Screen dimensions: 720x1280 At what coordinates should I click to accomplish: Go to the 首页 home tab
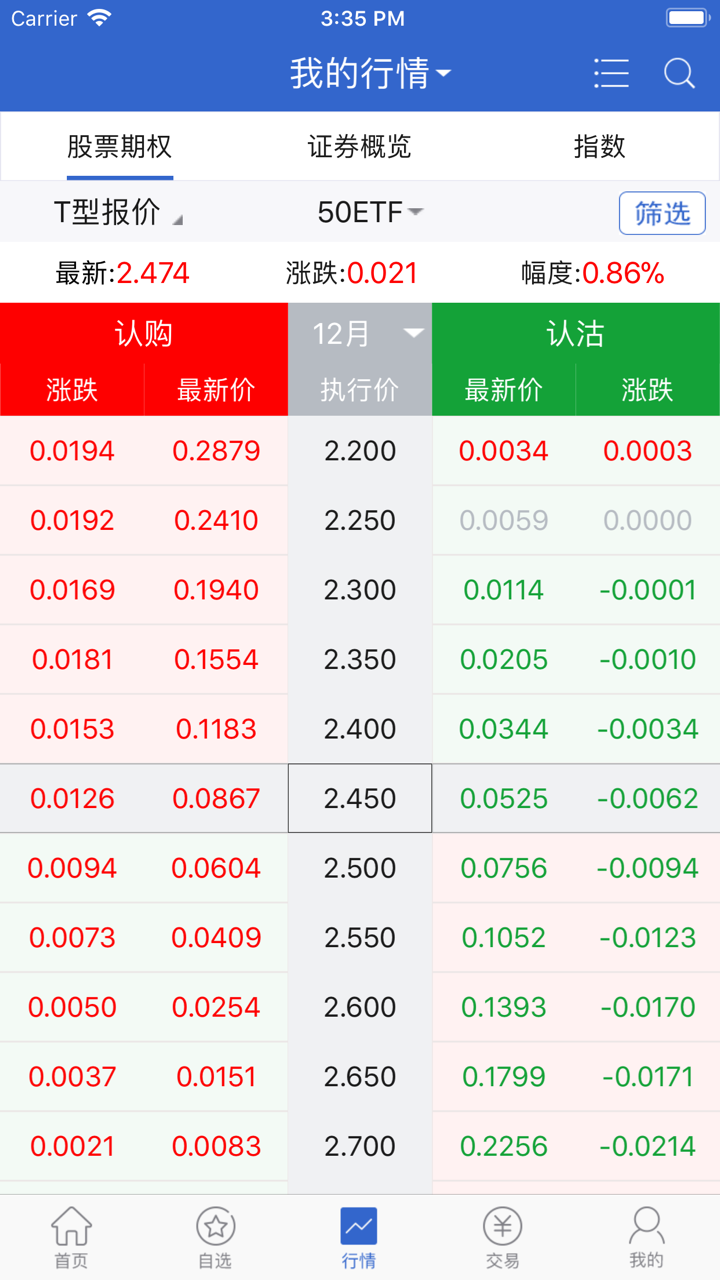pyautogui.click(x=71, y=1237)
